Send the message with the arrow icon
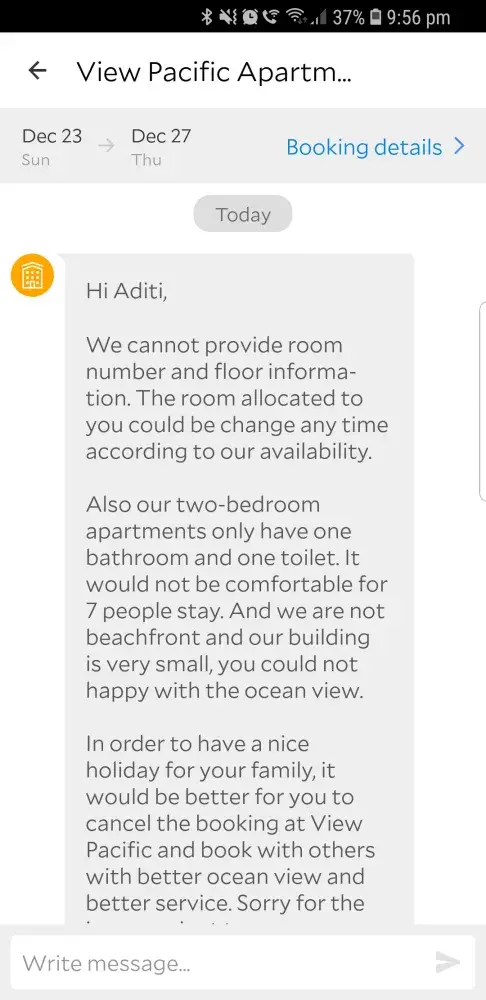The width and height of the screenshot is (486, 1000). [x=448, y=962]
